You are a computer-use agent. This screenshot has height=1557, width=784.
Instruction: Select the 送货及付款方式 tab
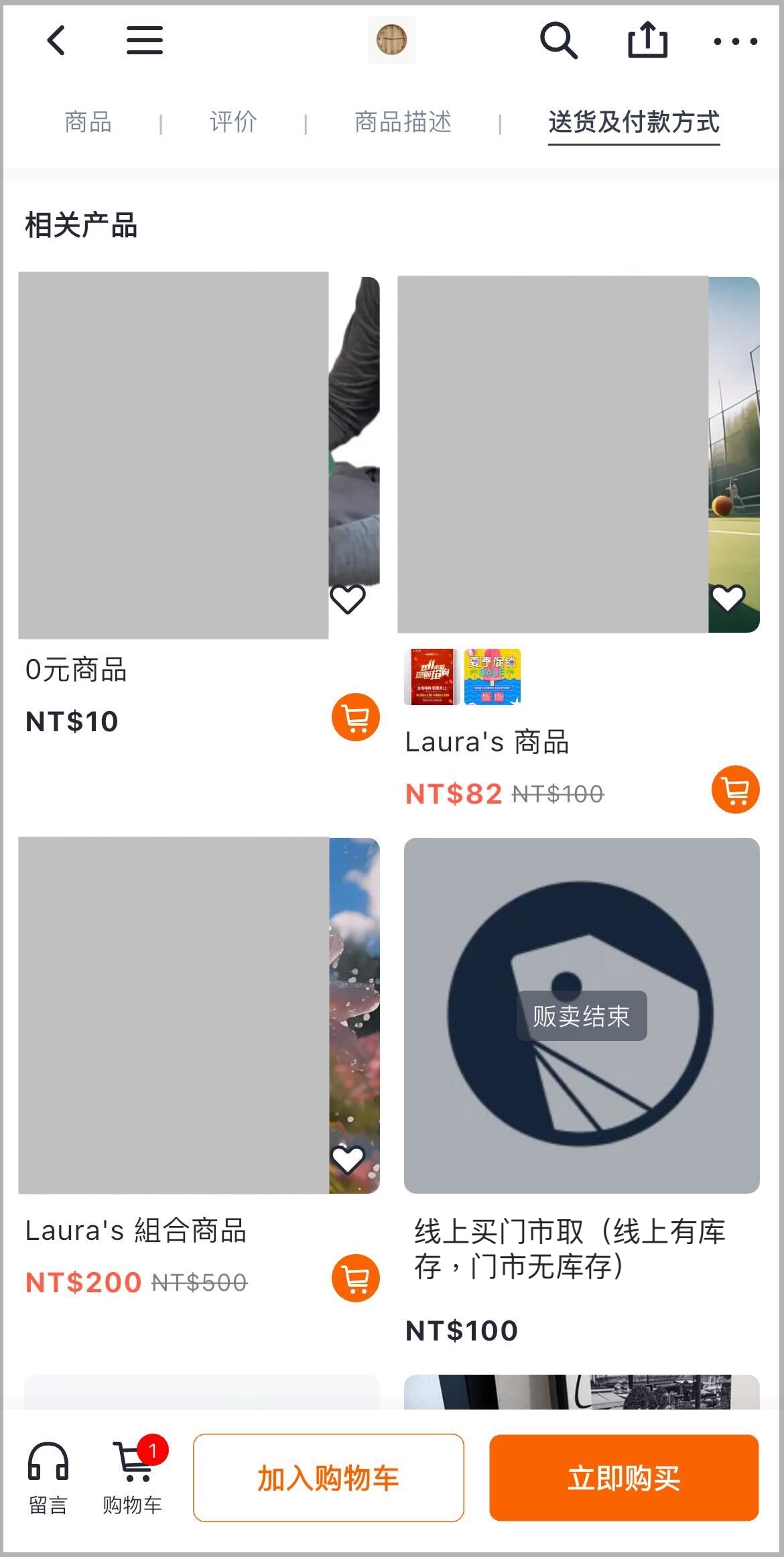click(x=634, y=123)
